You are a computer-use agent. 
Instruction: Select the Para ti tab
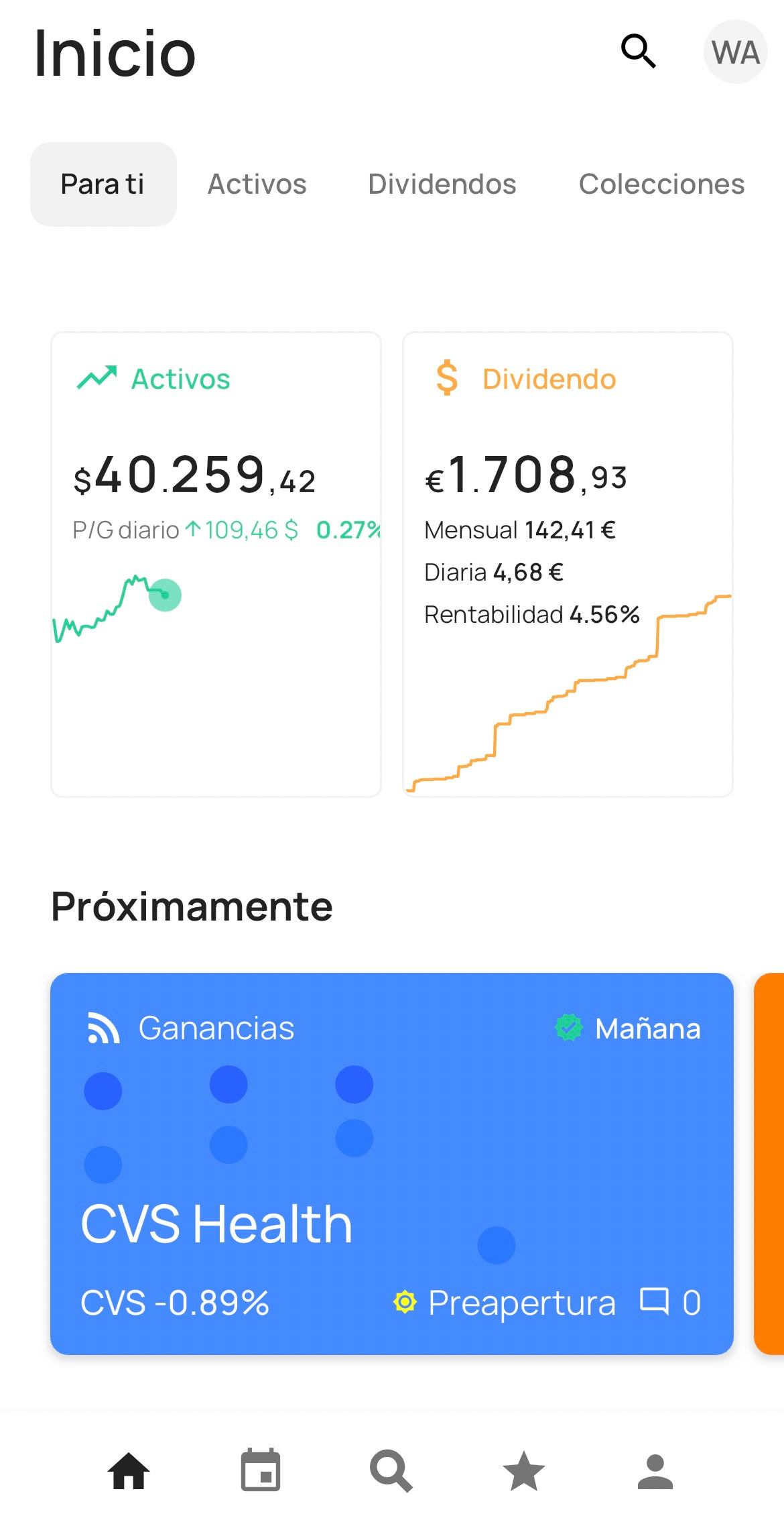pyautogui.click(x=103, y=184)
